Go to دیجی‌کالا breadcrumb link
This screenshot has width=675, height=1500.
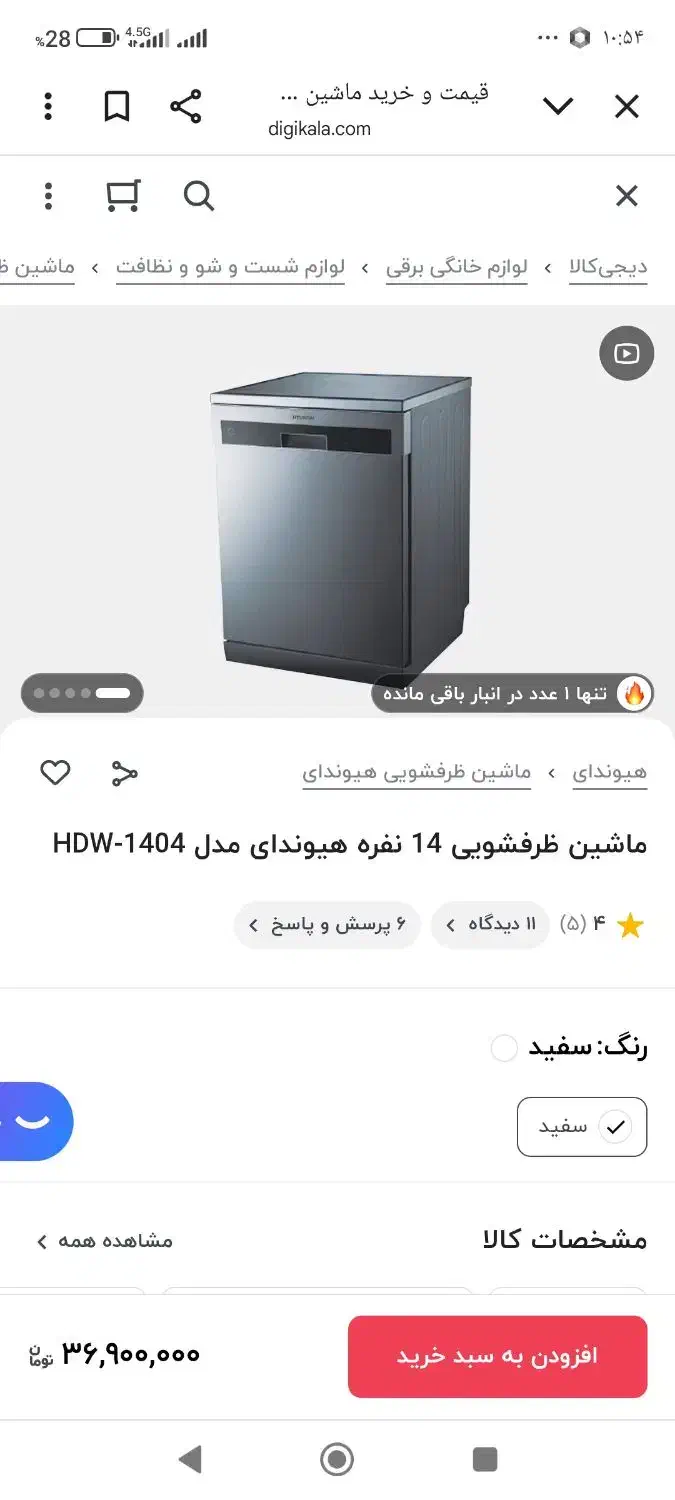tap(608, 267)
